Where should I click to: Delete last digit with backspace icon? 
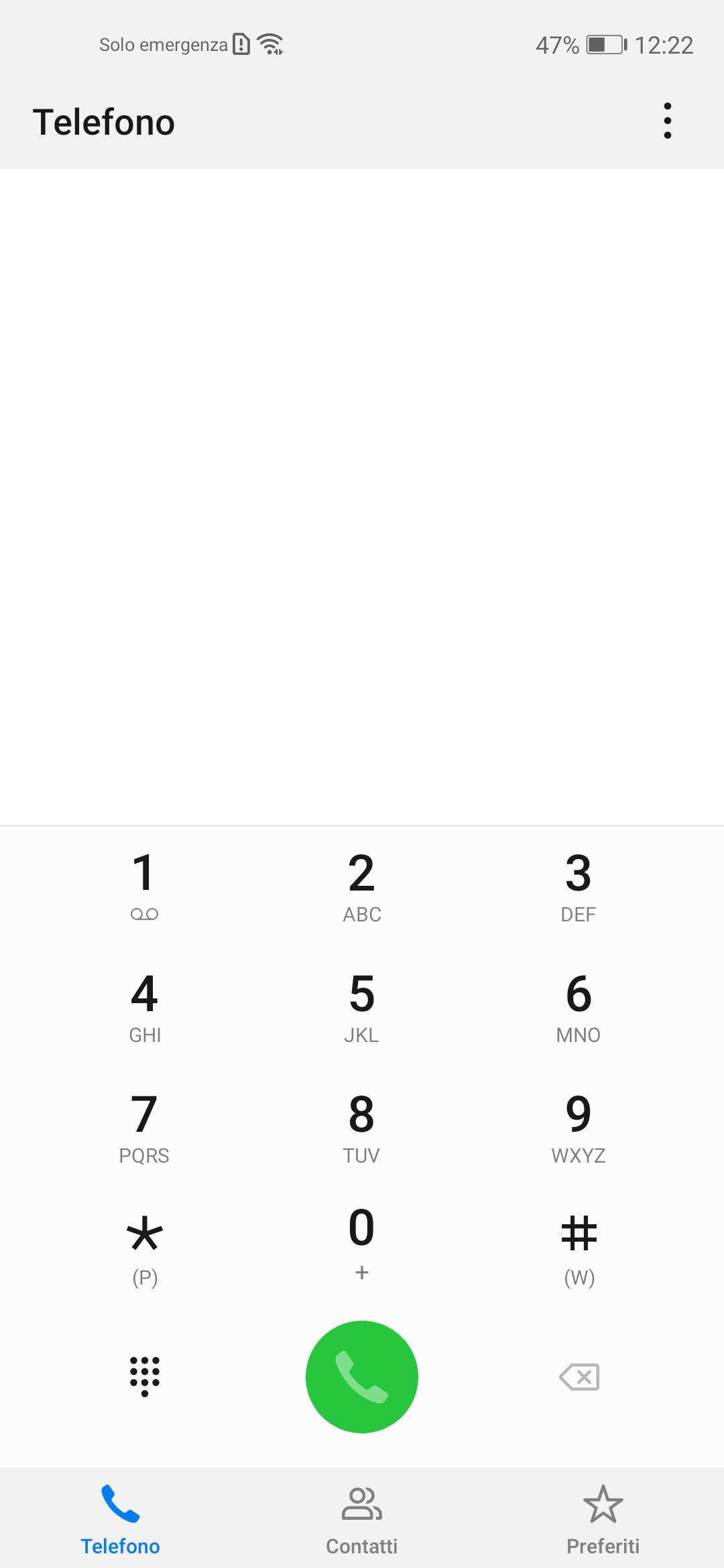click(x=579, y=1377)
